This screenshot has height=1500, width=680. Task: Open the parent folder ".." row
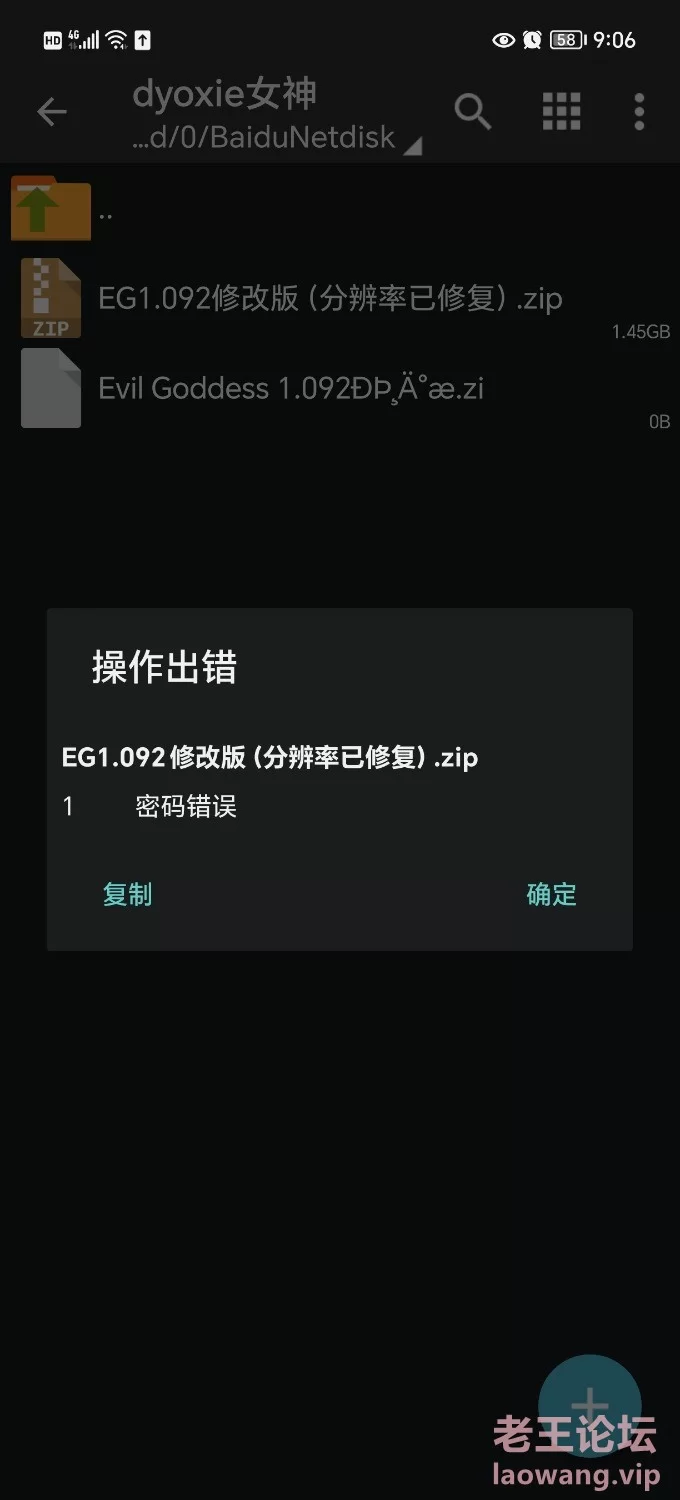click(x=340, y=209)
